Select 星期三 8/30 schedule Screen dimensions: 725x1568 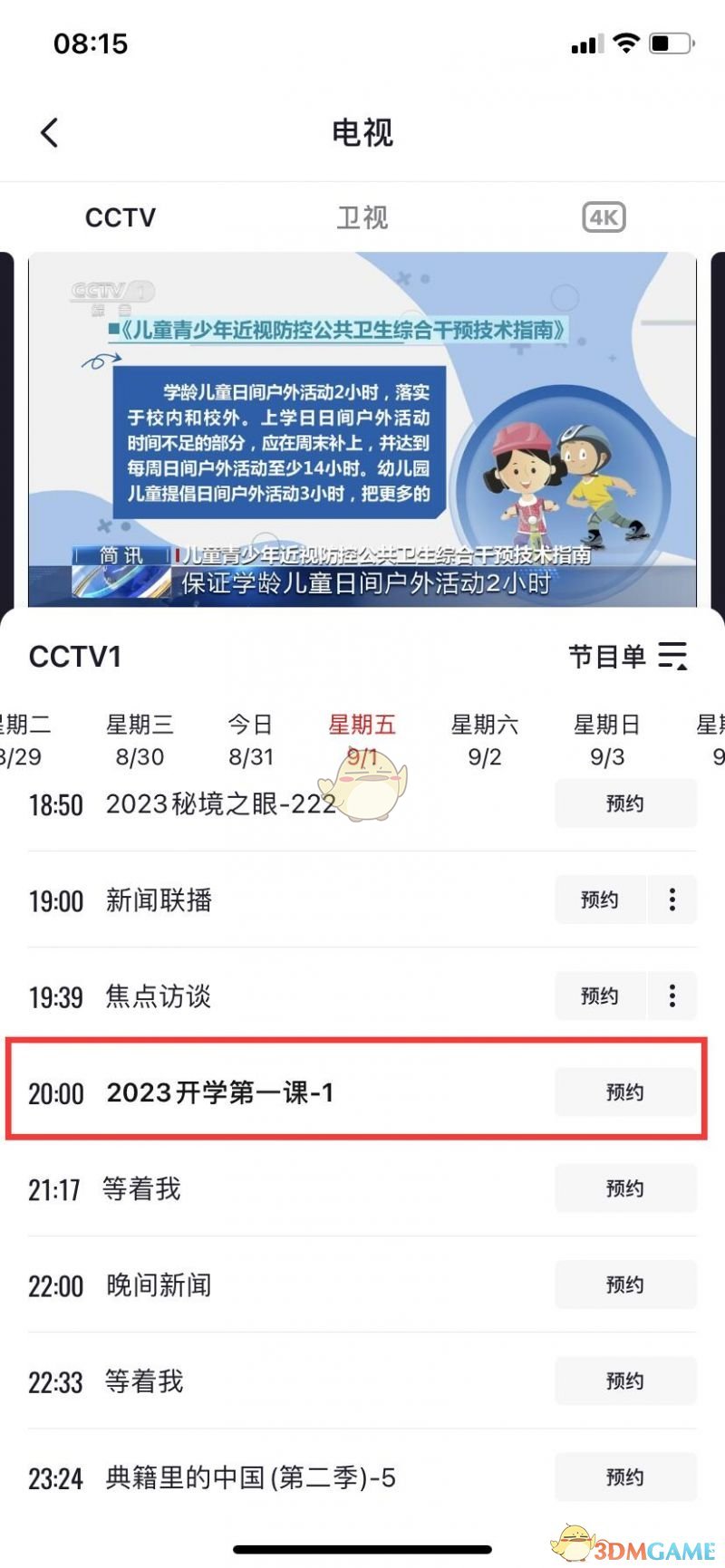pos(140,740)
